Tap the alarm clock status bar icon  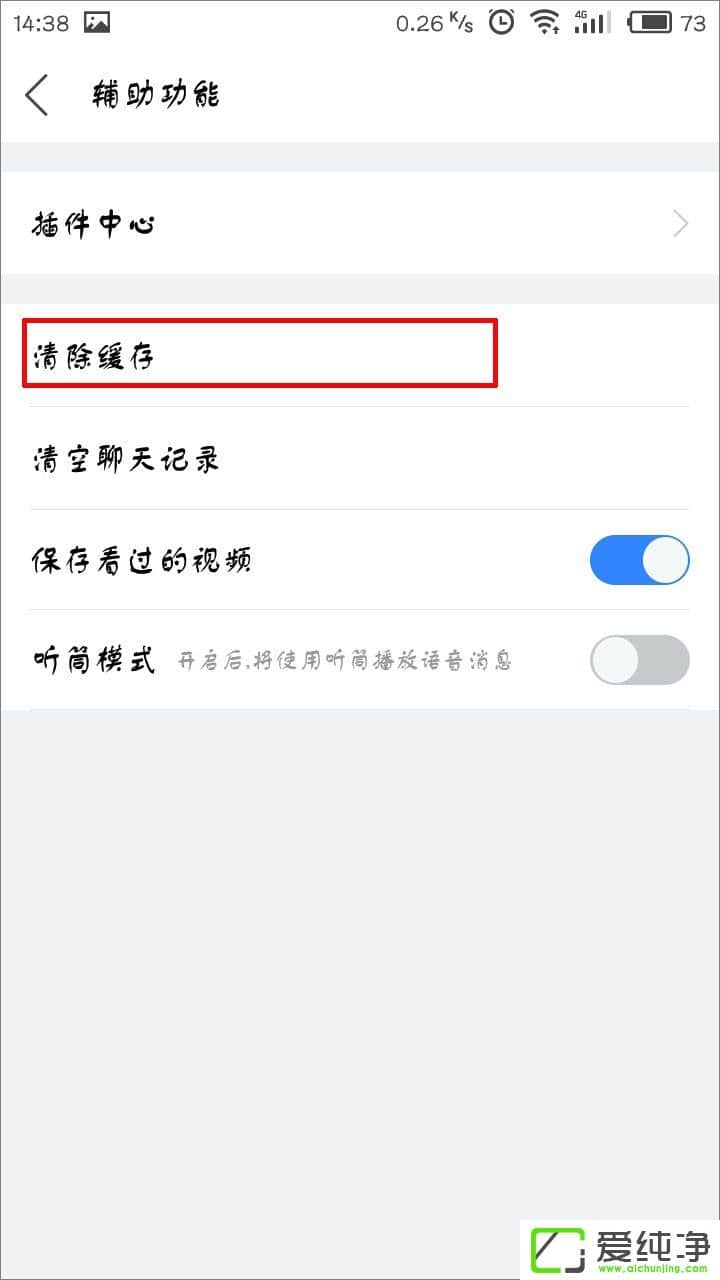point(500,21)
